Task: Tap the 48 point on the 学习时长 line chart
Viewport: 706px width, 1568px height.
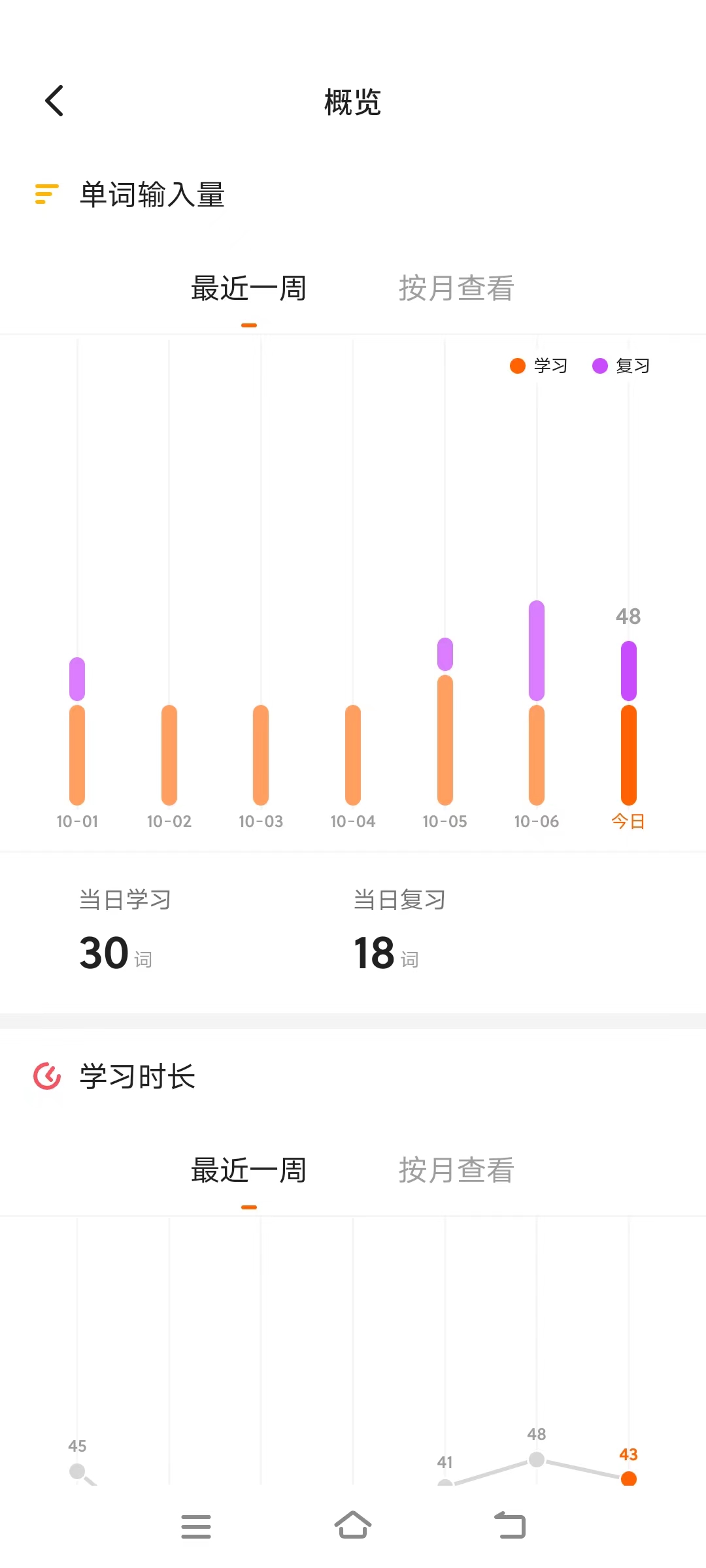Action: coord(537,1459)
